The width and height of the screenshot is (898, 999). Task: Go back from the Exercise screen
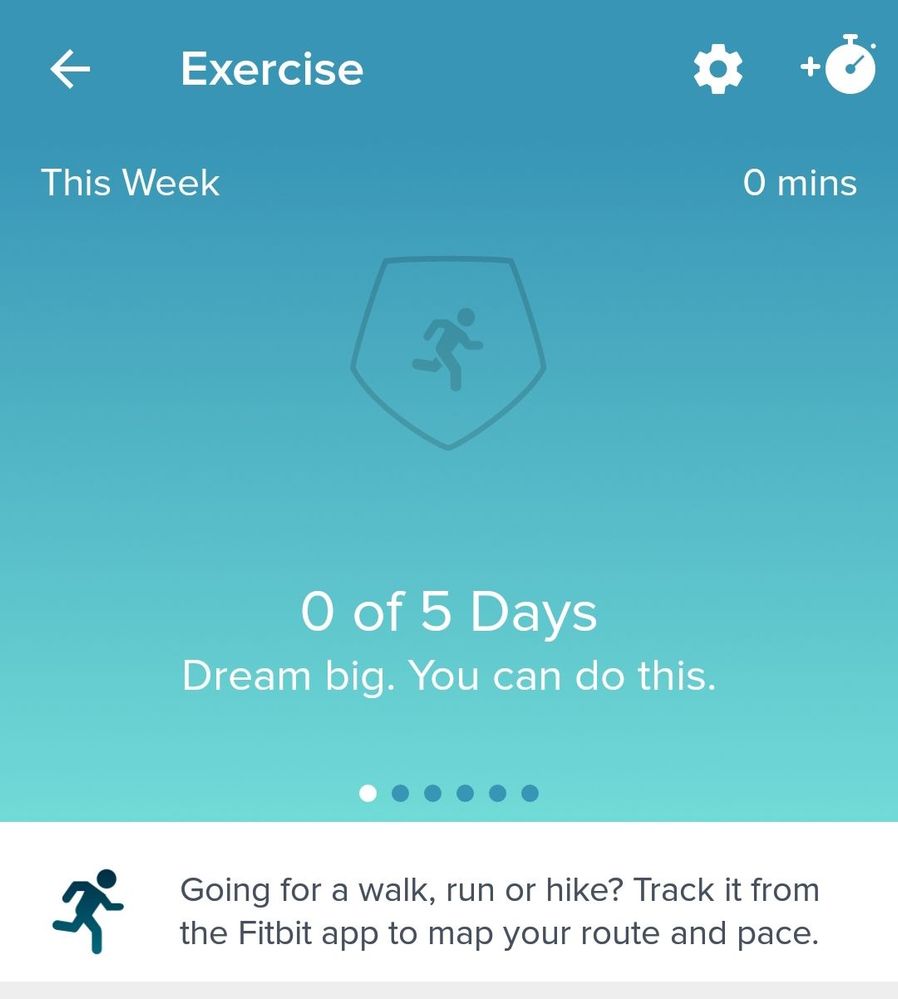click(70, 69)
